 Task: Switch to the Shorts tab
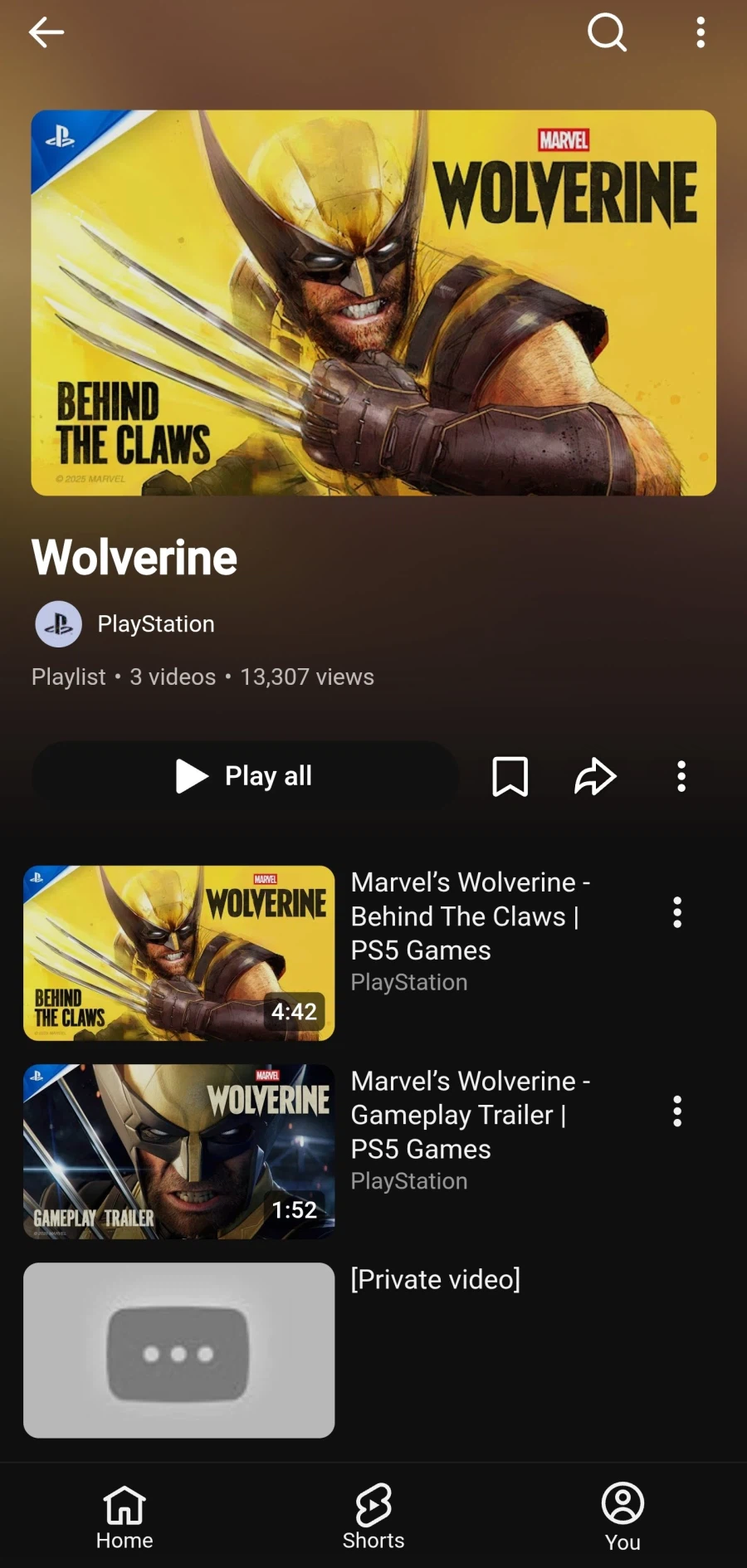coord(373,1516)
